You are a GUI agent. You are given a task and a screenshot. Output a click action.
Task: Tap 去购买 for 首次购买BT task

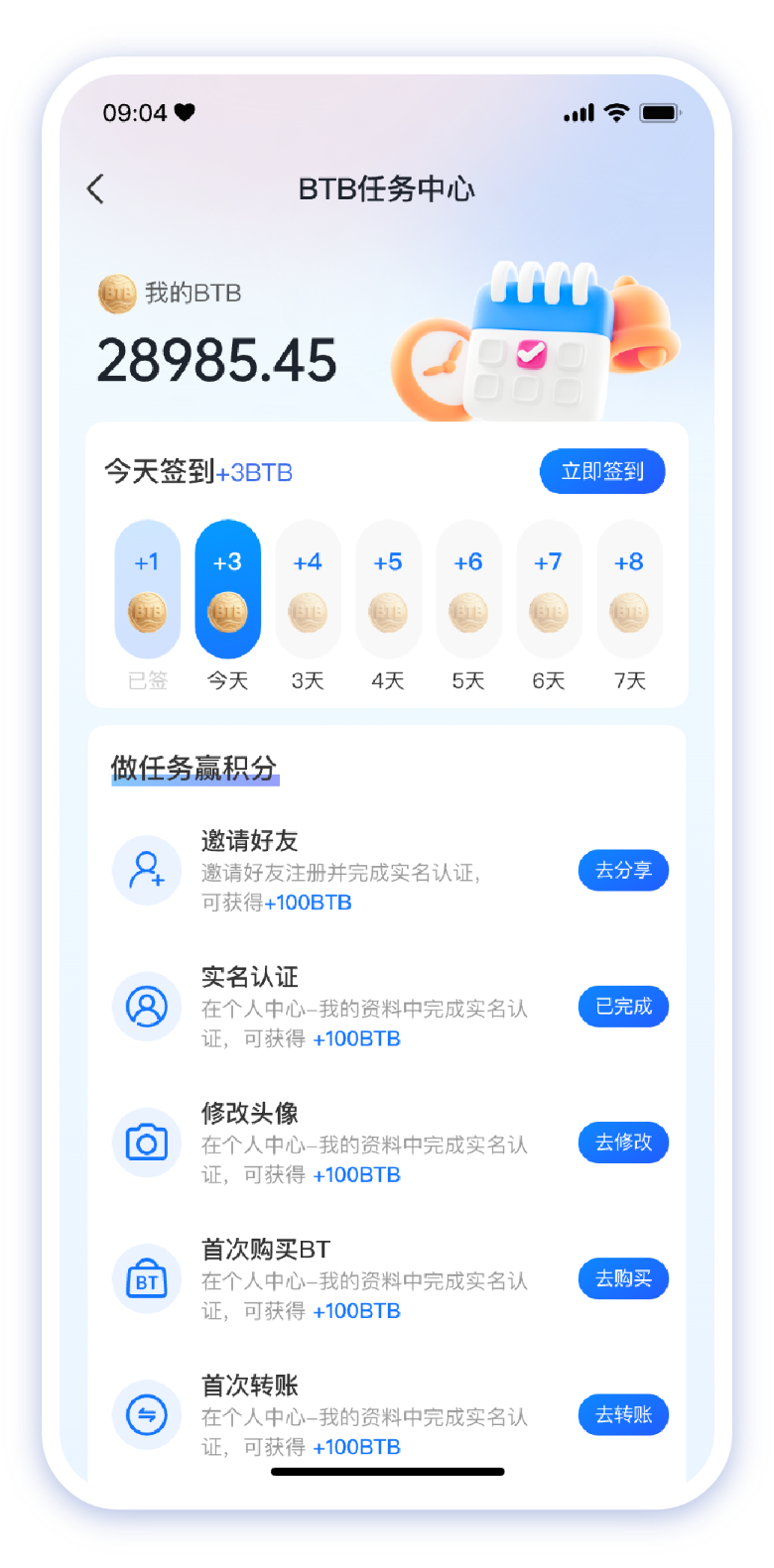pyautogui.click(x=623, y=1279)
